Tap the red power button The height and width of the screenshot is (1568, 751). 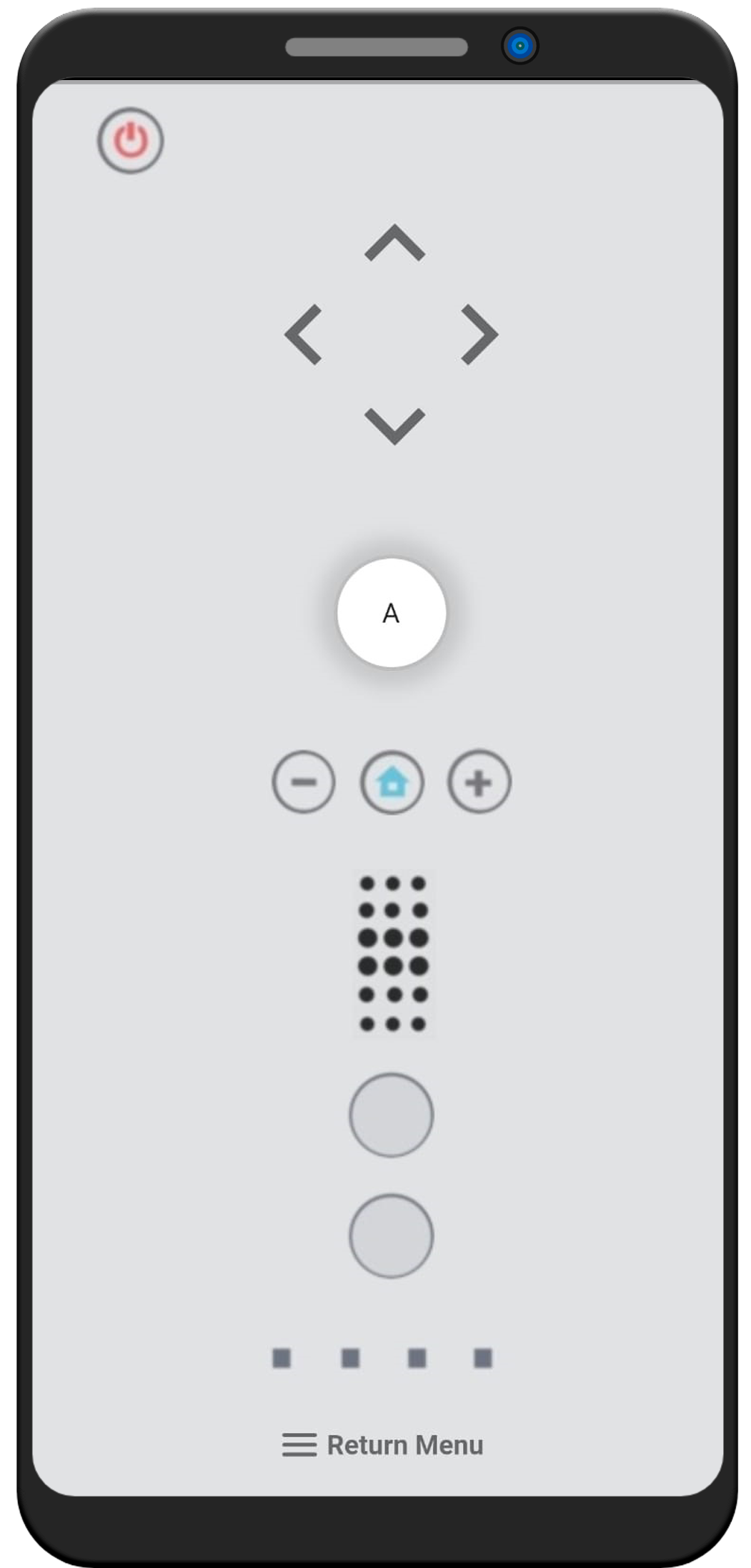click(131, 140)
